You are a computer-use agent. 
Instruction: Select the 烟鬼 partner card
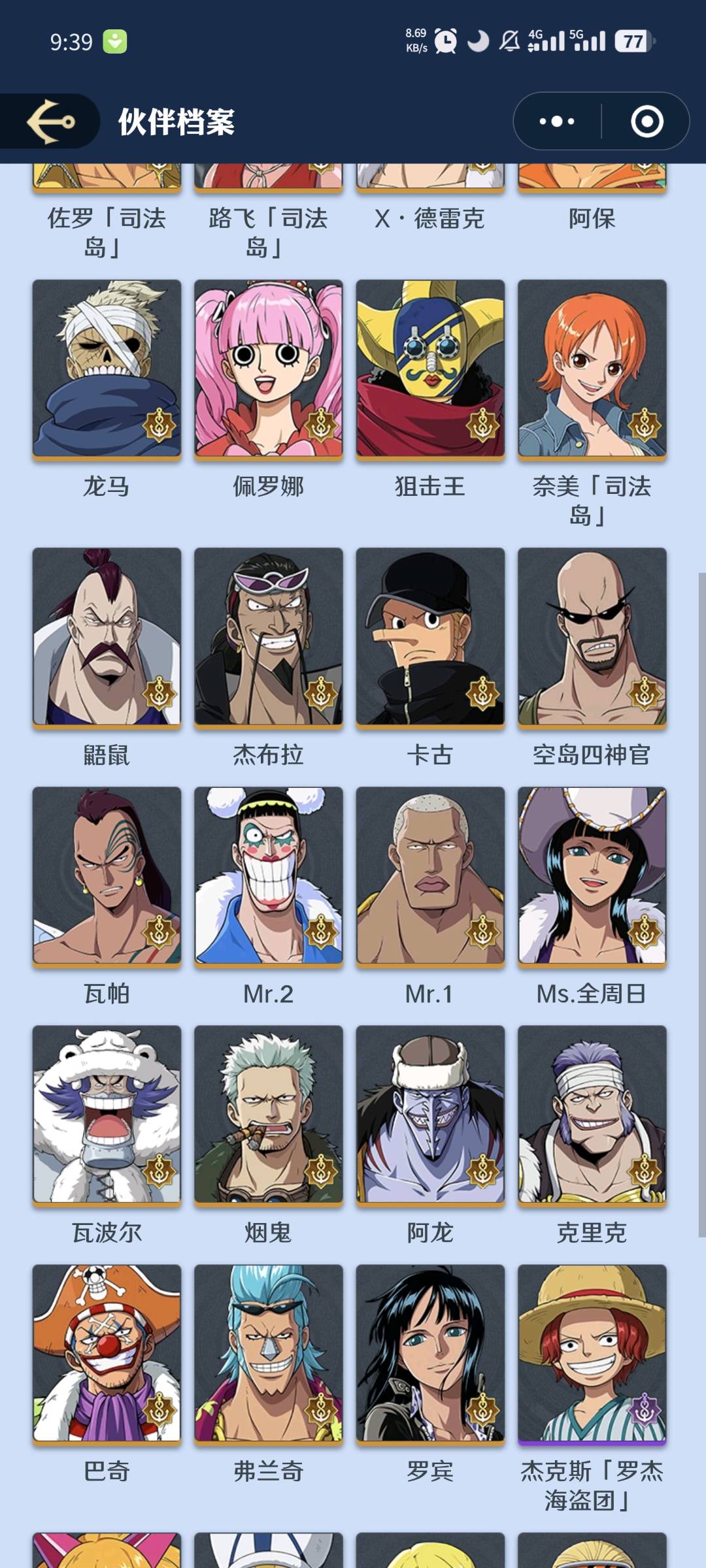[268, 1115]
